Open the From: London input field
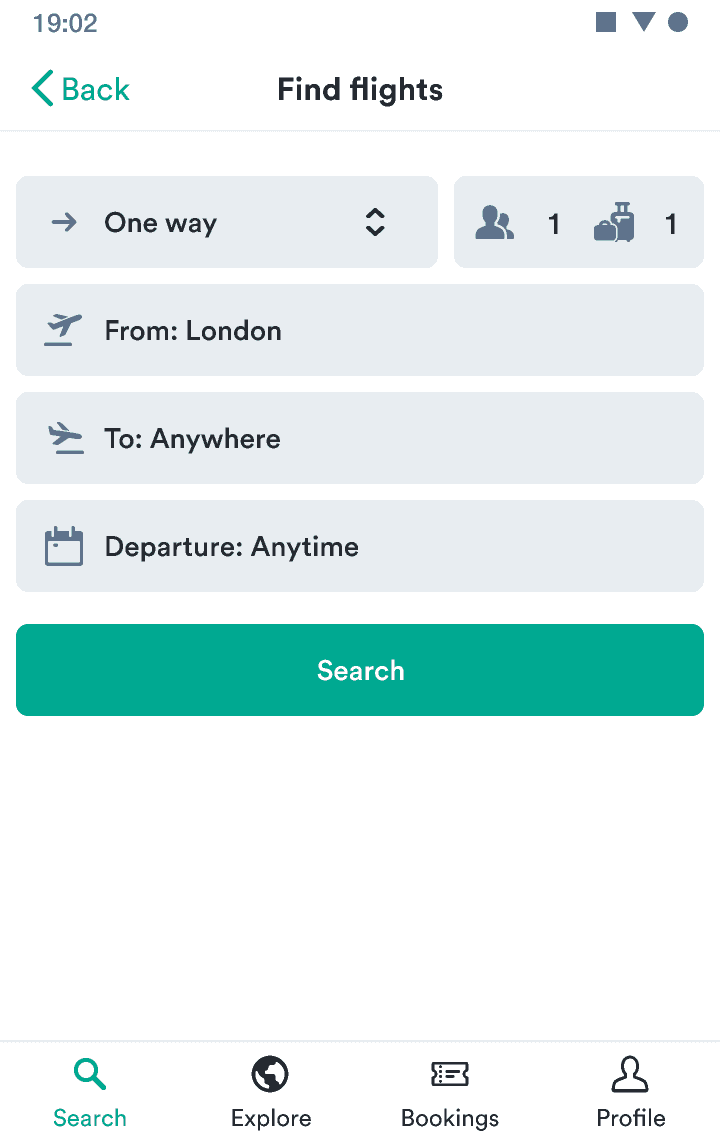The height and width of the screenshot is (1136, 720). pyautogui.click(x=360, y=330)
